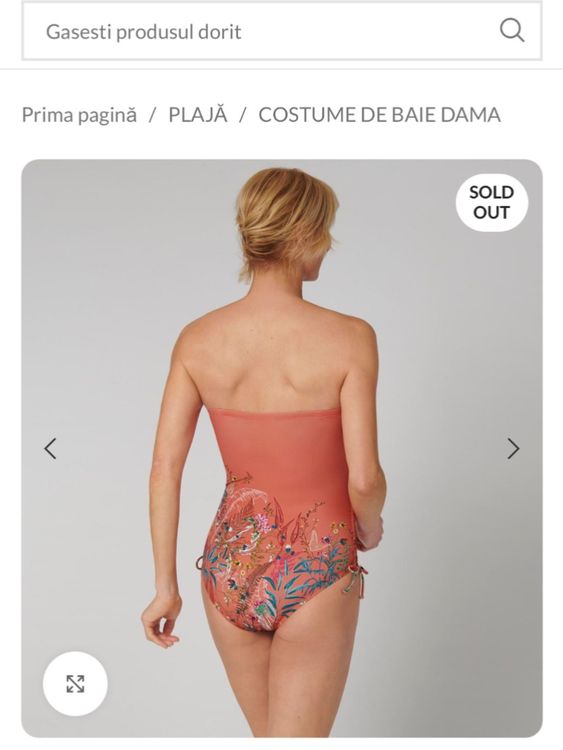Expand the product image to fullscreen

click(x=75, y=684)
